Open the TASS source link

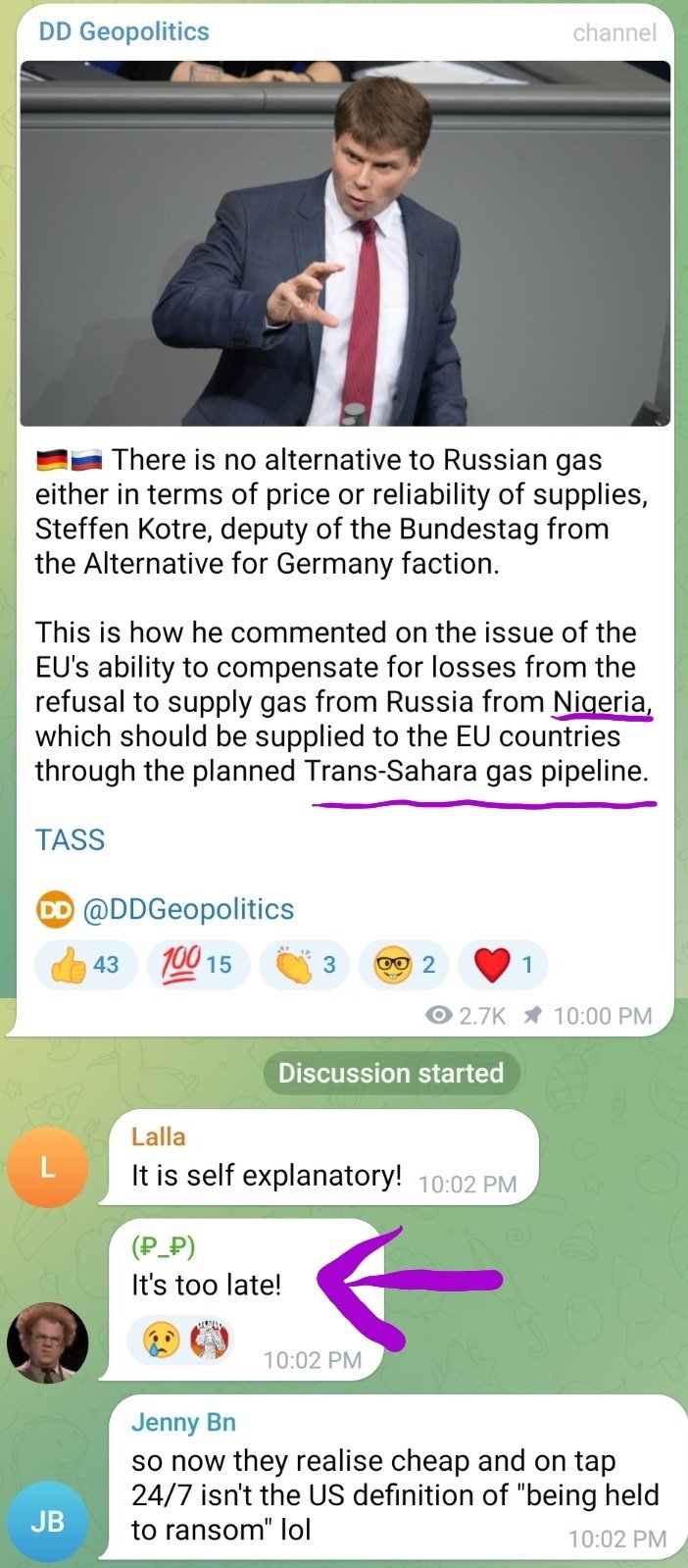pos(70,839)
